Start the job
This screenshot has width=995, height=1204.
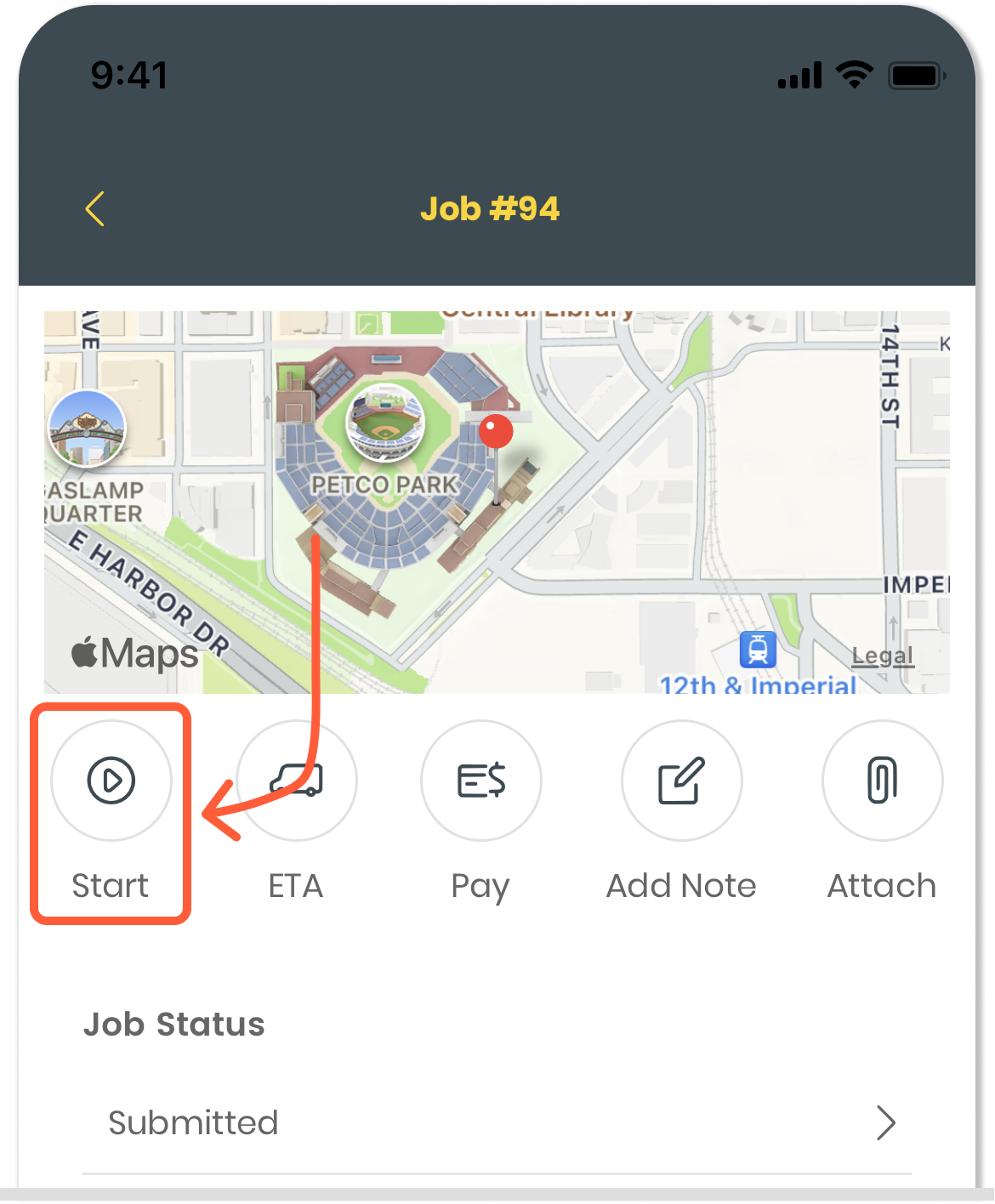(111, 781)
